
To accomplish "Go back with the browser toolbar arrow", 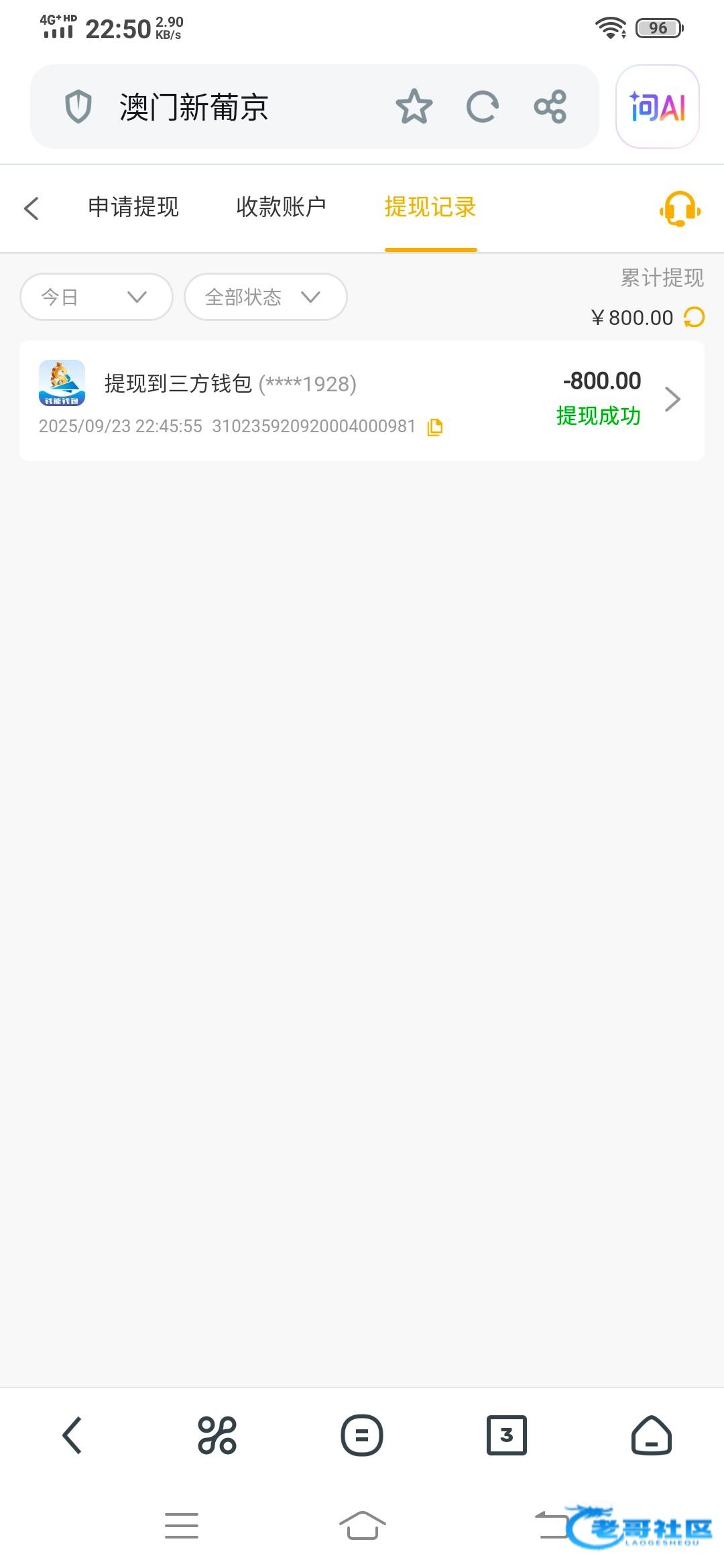I will click(72, 1435).
